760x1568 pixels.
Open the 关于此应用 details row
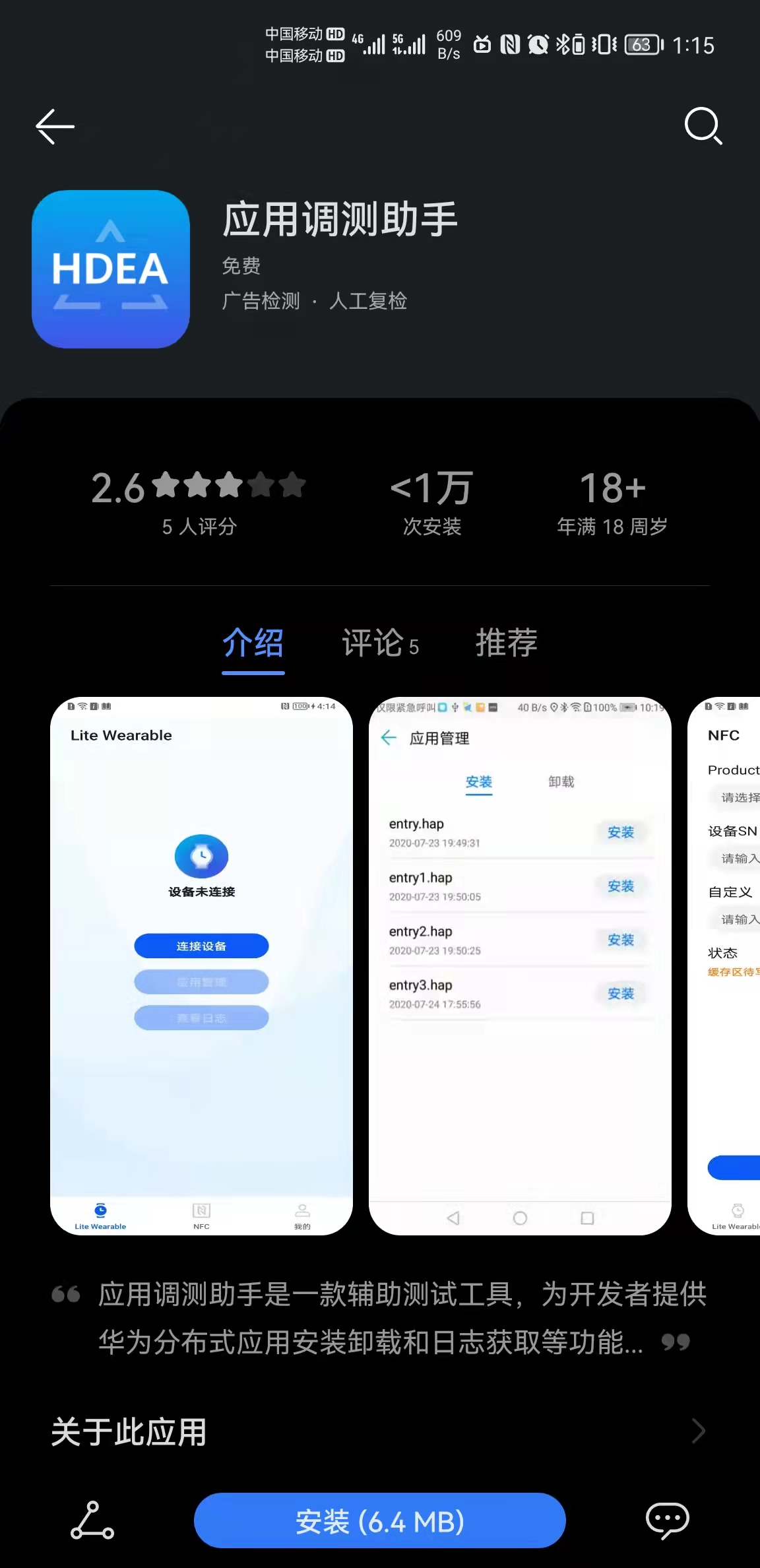pyautogui.click(x=380, y=1431)
